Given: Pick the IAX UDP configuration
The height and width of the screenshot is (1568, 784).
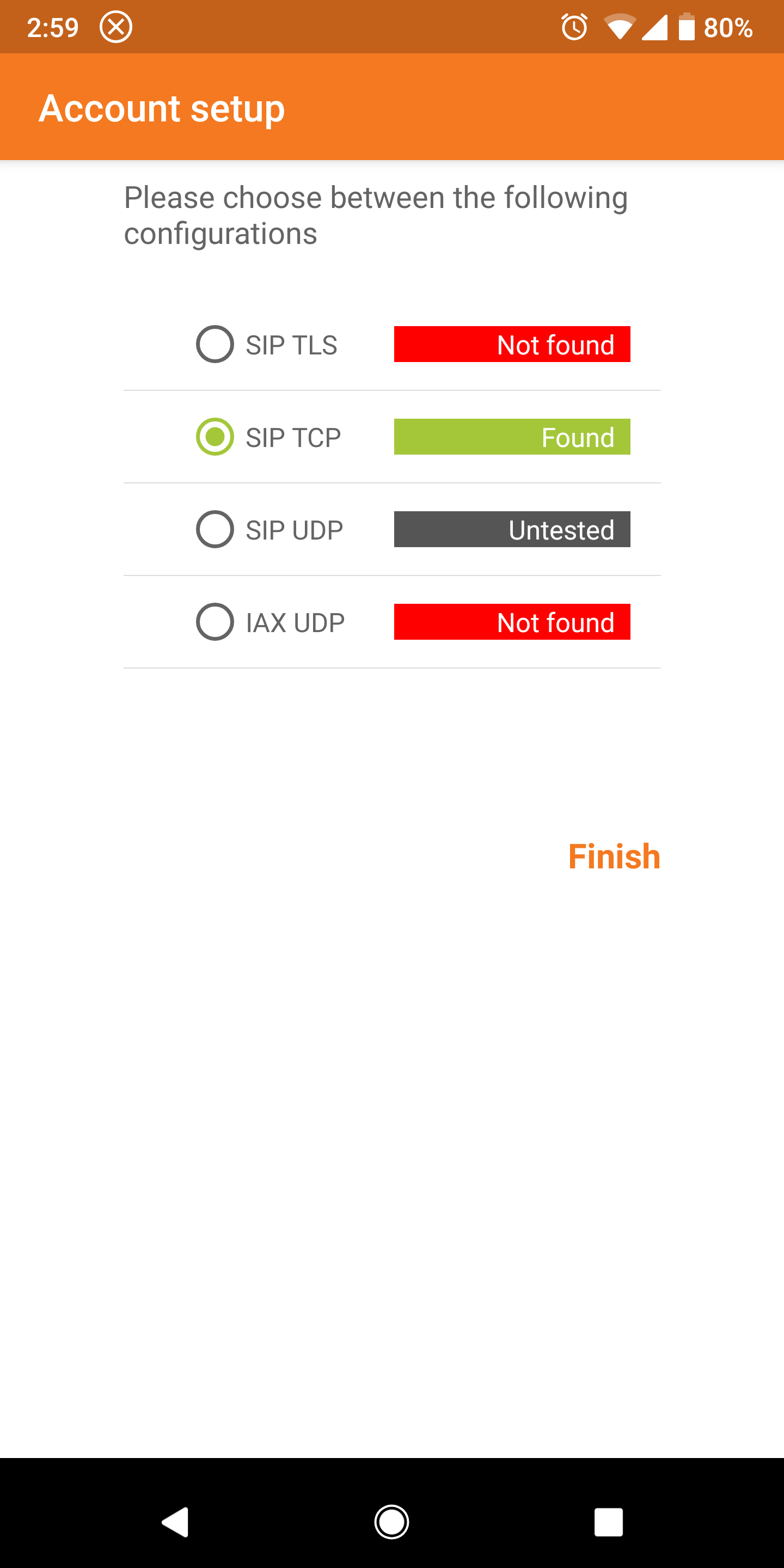Looking at the screenshot, I should pyautogui.click(x=215, y=622).
